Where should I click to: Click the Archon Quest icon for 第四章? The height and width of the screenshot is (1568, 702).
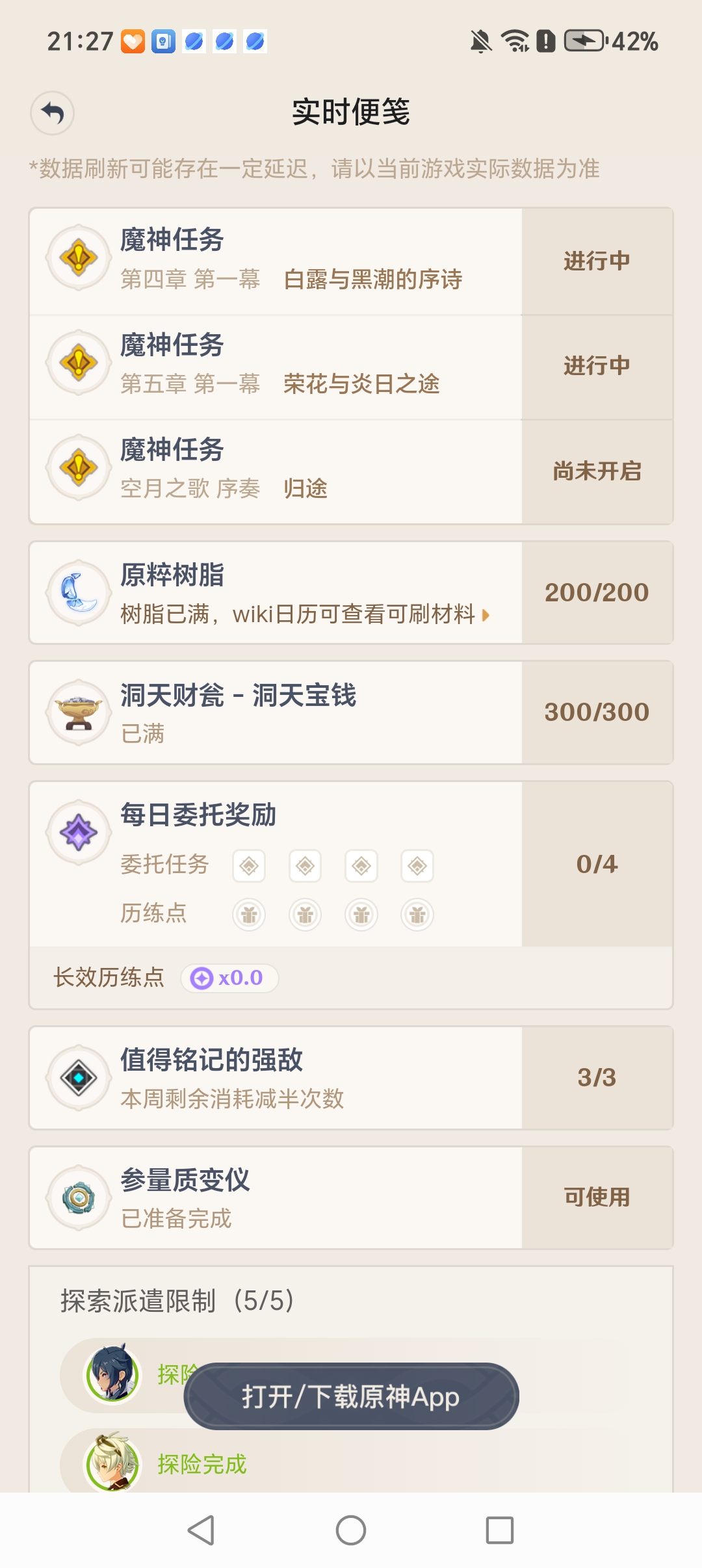pos(78,258)
